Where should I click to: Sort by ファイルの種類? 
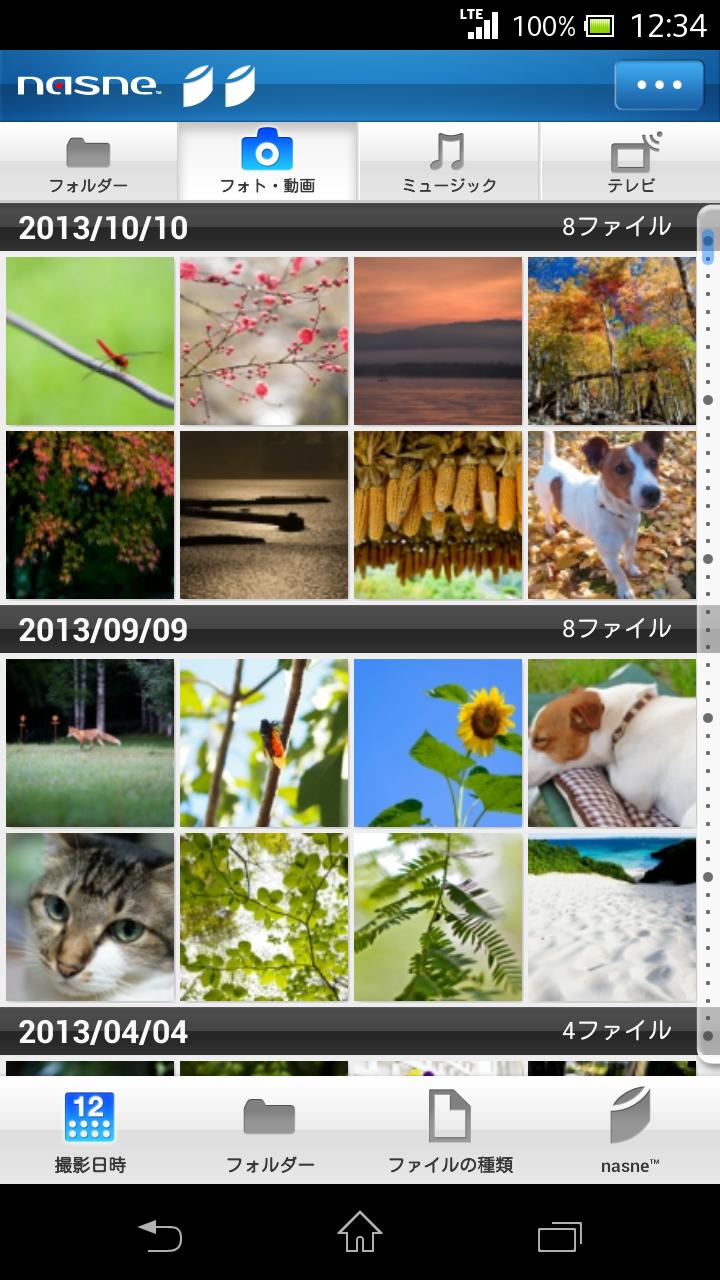click(x=450, y=1132)
